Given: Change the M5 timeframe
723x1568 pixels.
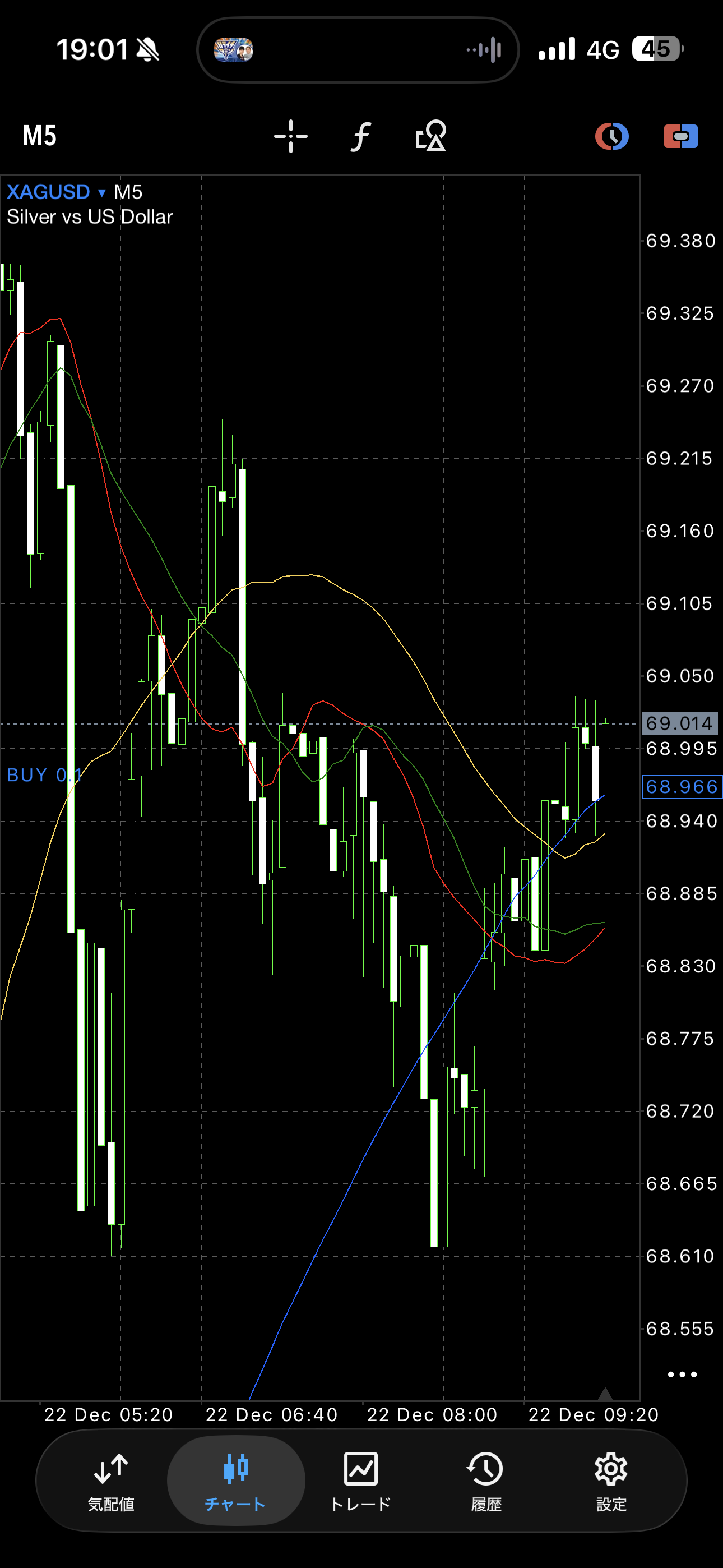Looking at the screenshot, I should pos(40,136).
